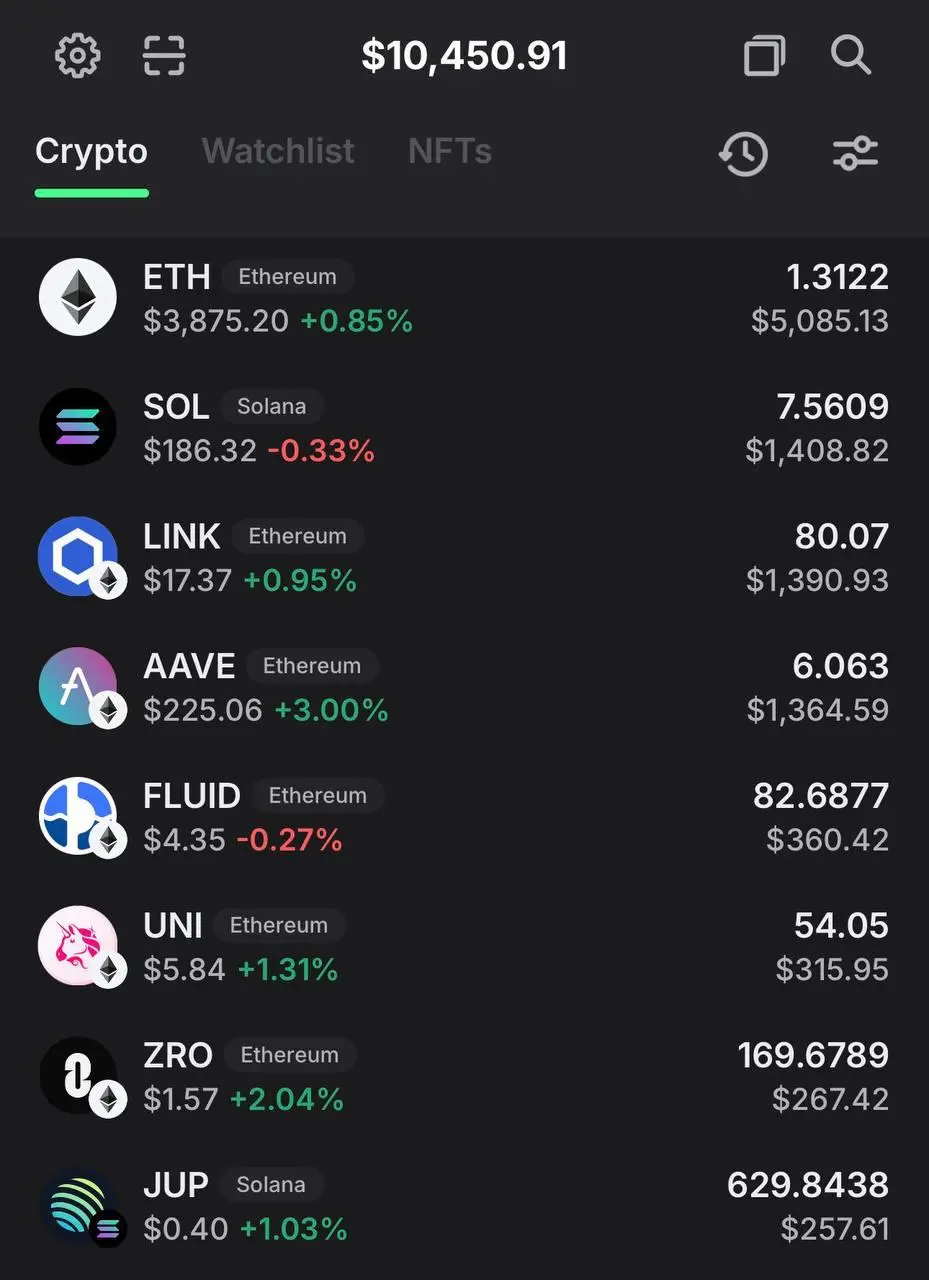Open the UNI asset row
The image size is (929, 1280).
(464, 946)
